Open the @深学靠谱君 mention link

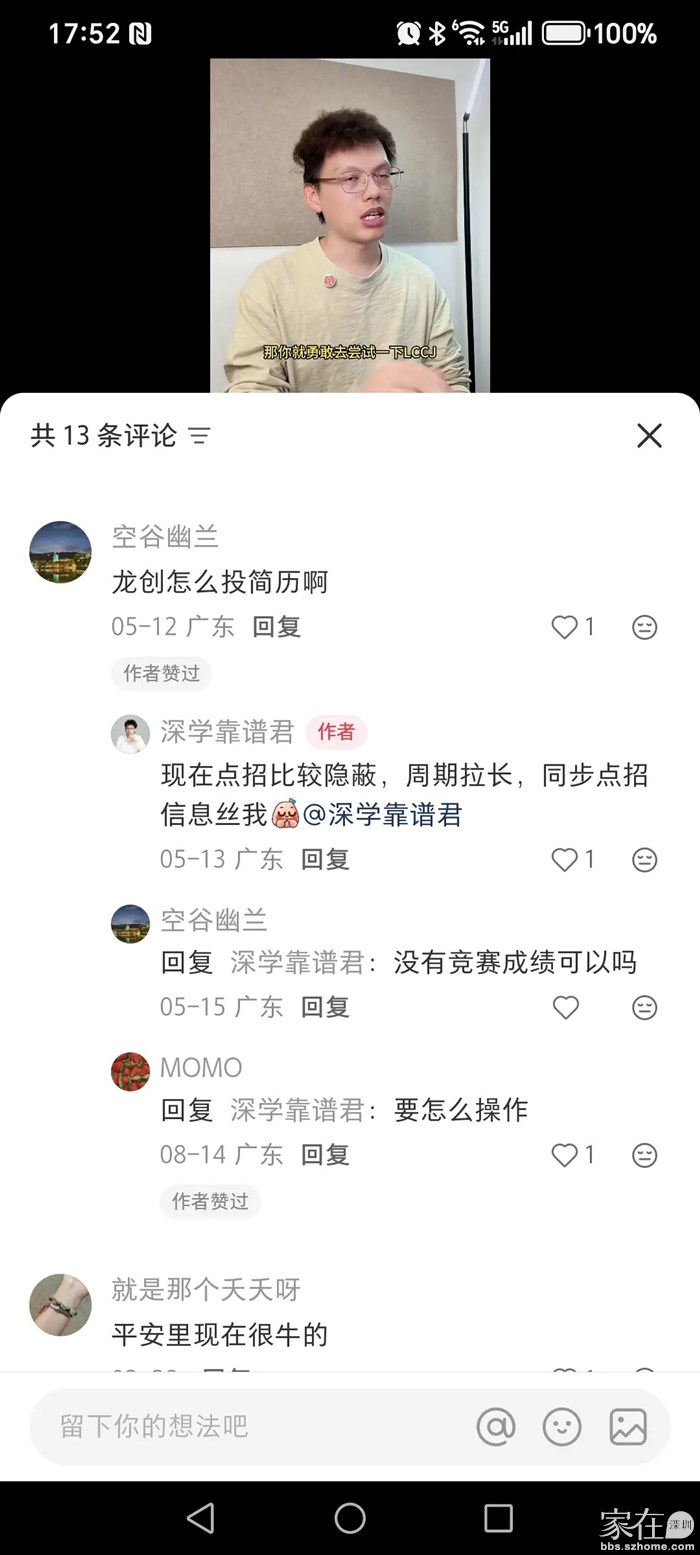(x=382, y=815)
